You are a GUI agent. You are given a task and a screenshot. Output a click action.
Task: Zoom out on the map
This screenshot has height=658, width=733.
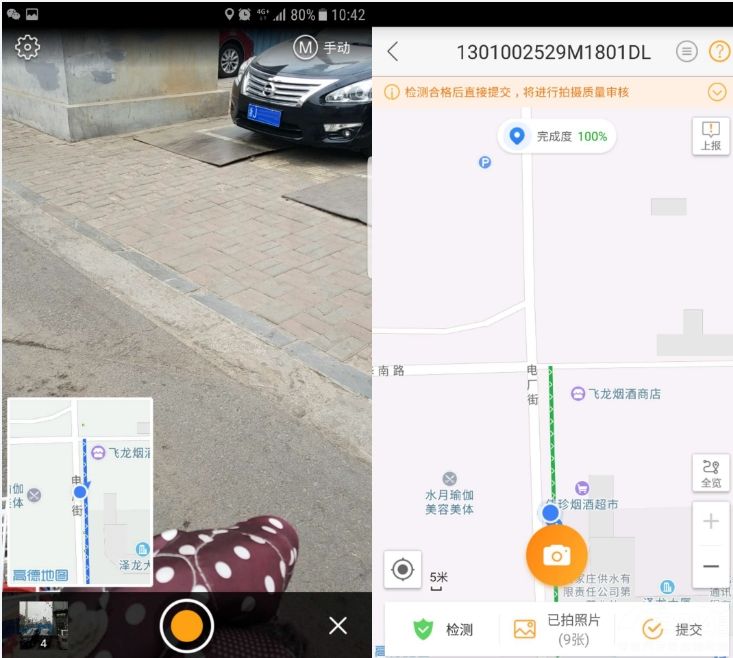coord(710,566)
